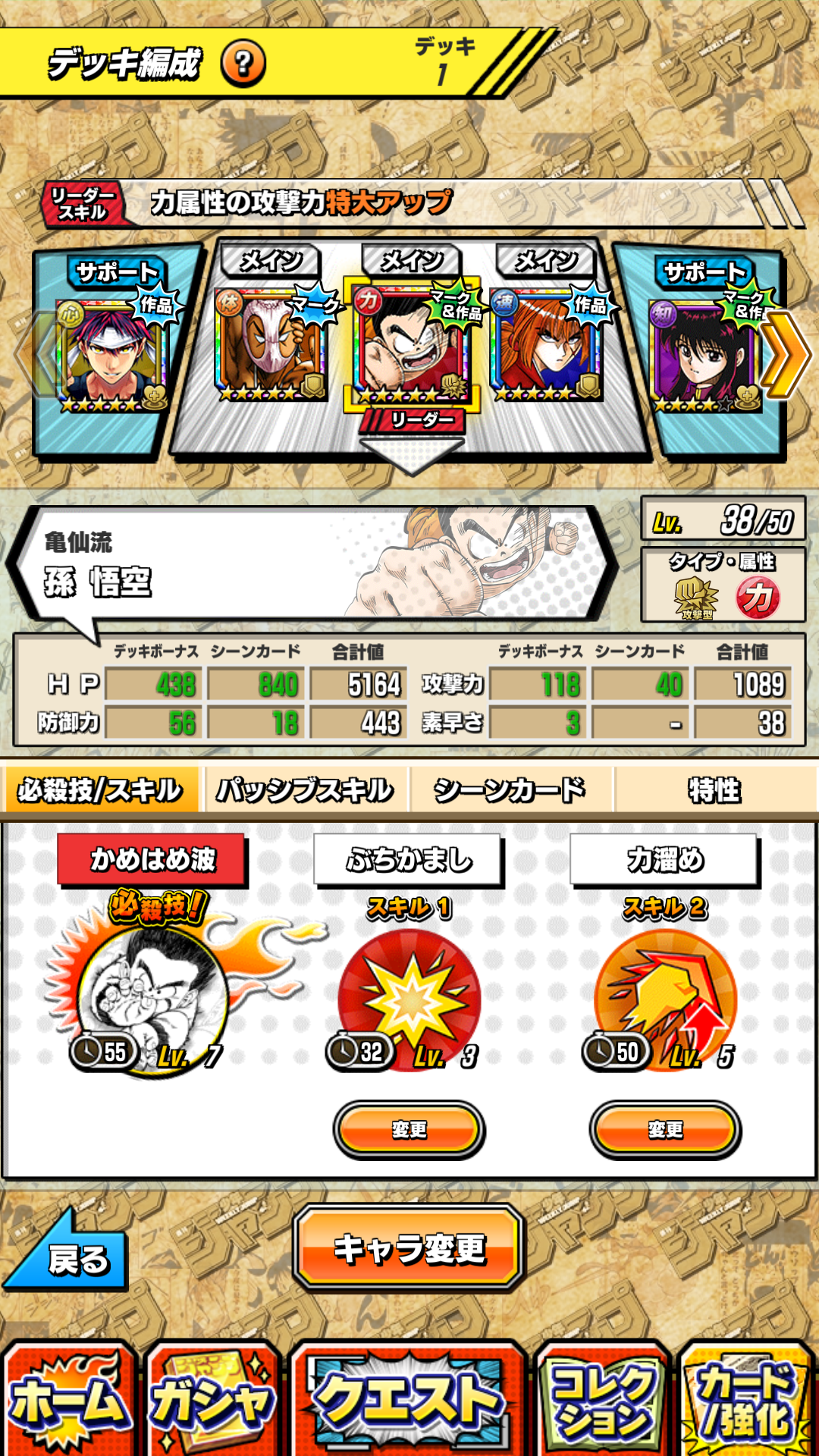Select the left main masked character card
The width and height of the screenshot is (819, 1456).
click(272, 344)
